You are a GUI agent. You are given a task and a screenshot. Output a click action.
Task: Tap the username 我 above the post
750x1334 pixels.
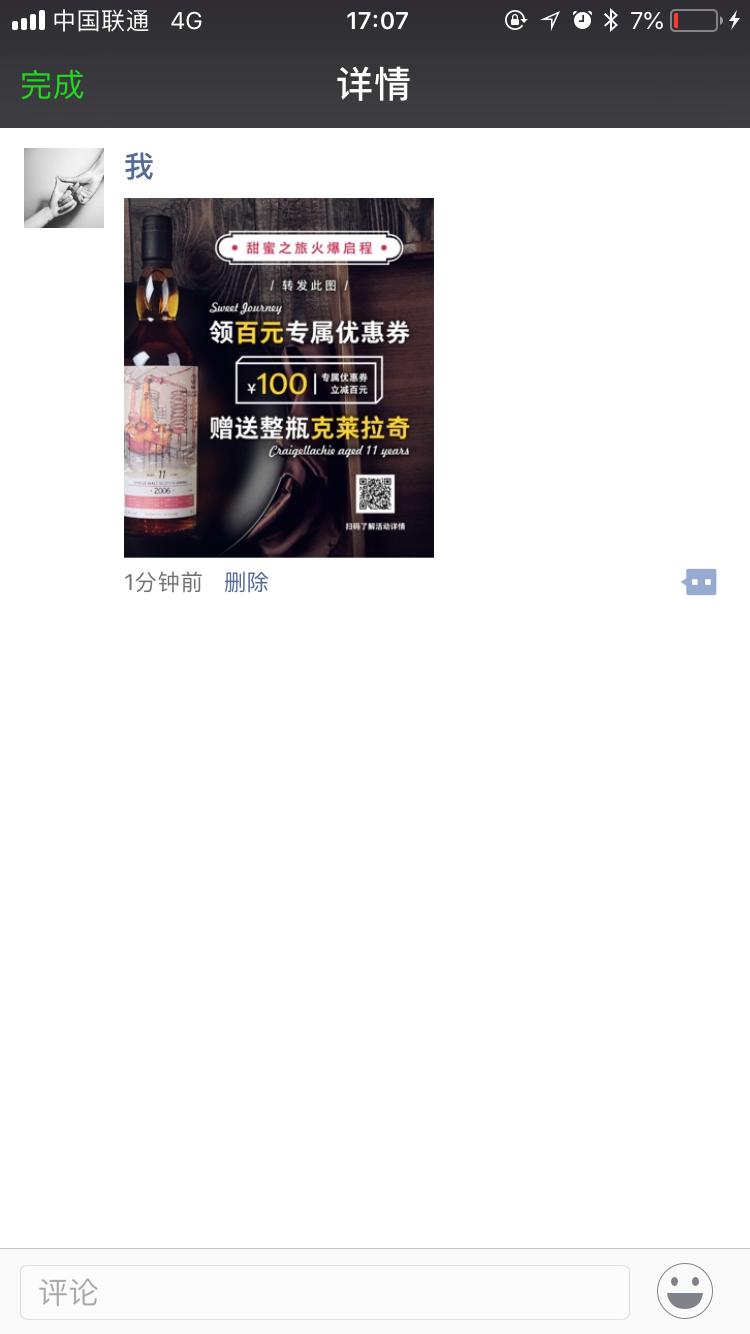(139, 166)
